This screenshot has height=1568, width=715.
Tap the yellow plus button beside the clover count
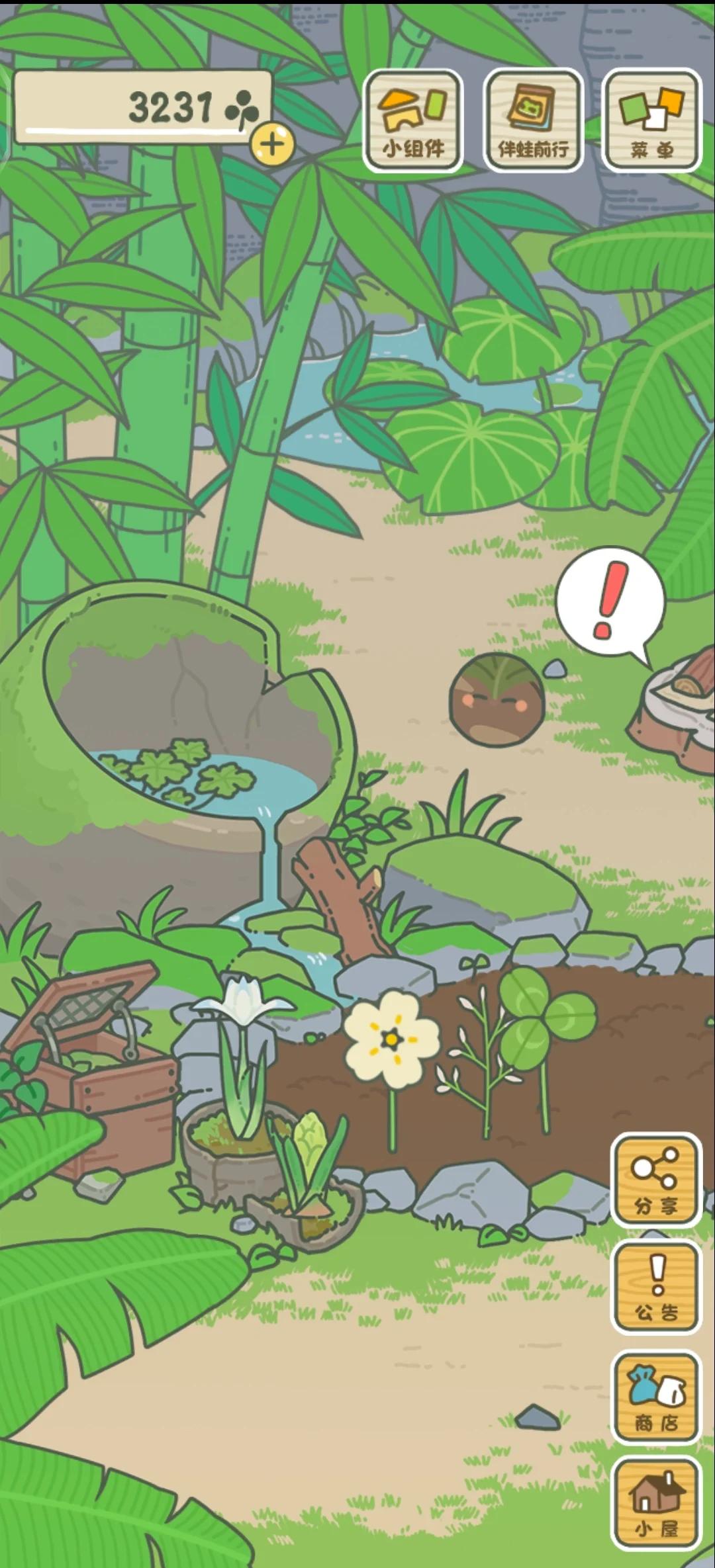pyautogui.click(x=272, y=143)
